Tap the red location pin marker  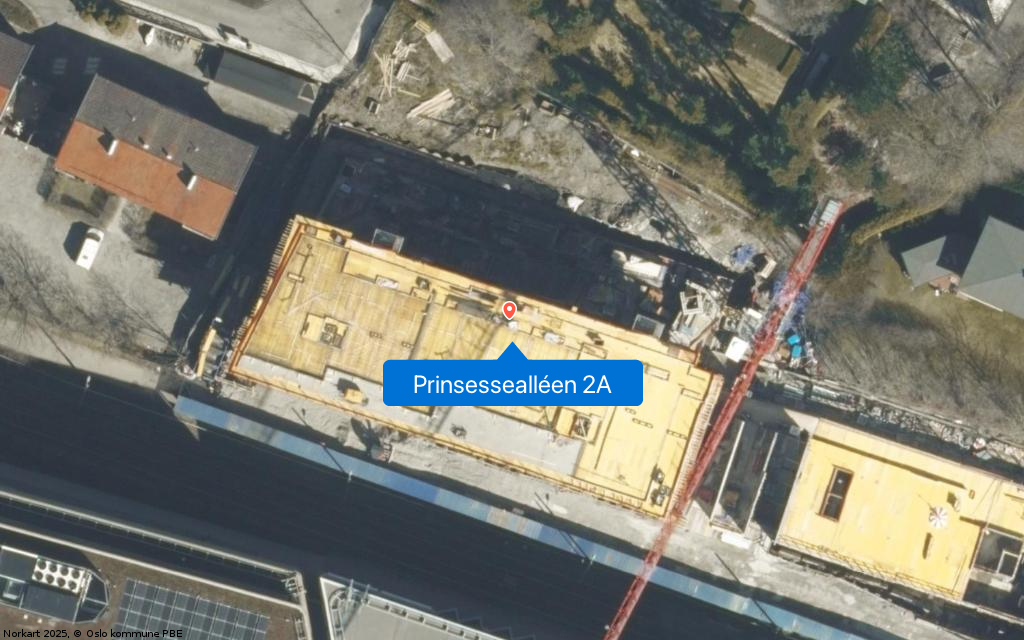coord(510,310)
